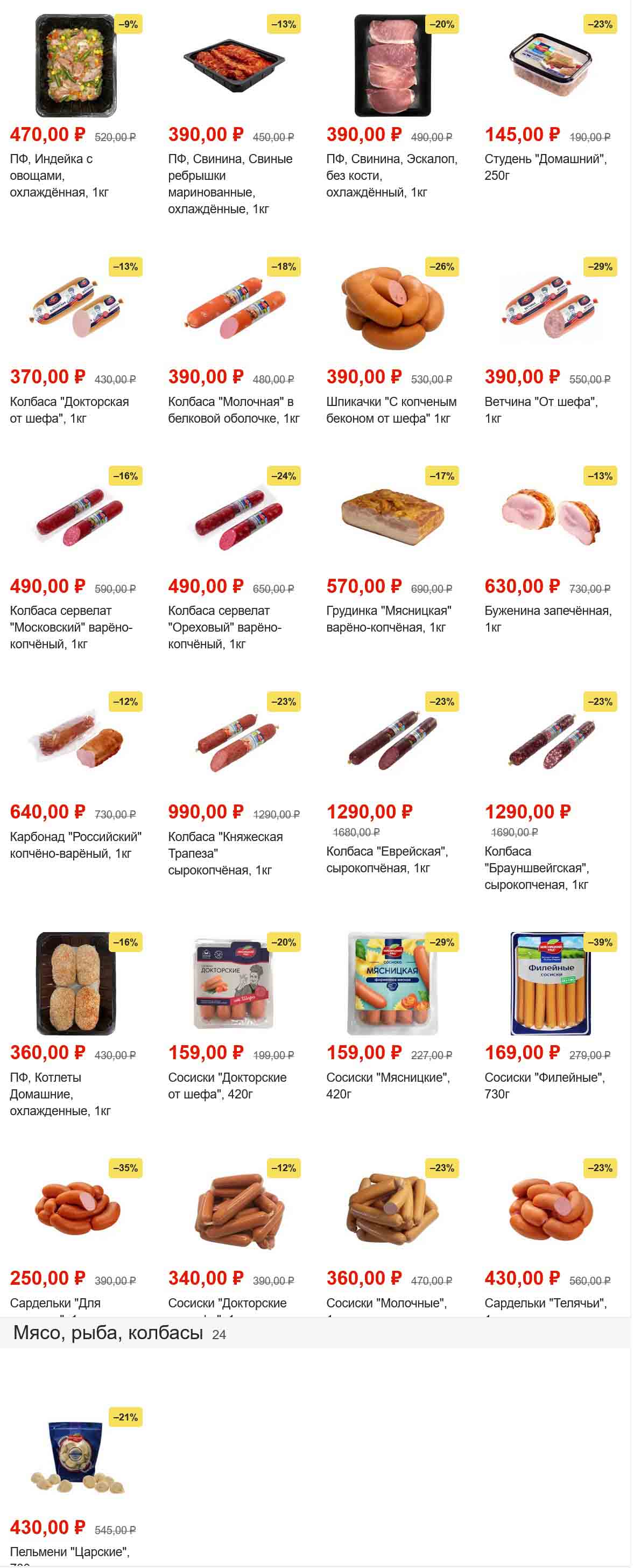This screenshot has height=1568, width=634.
Task: View Шпикачки "С копченым беконом" item
Action: tap(392, 308)
